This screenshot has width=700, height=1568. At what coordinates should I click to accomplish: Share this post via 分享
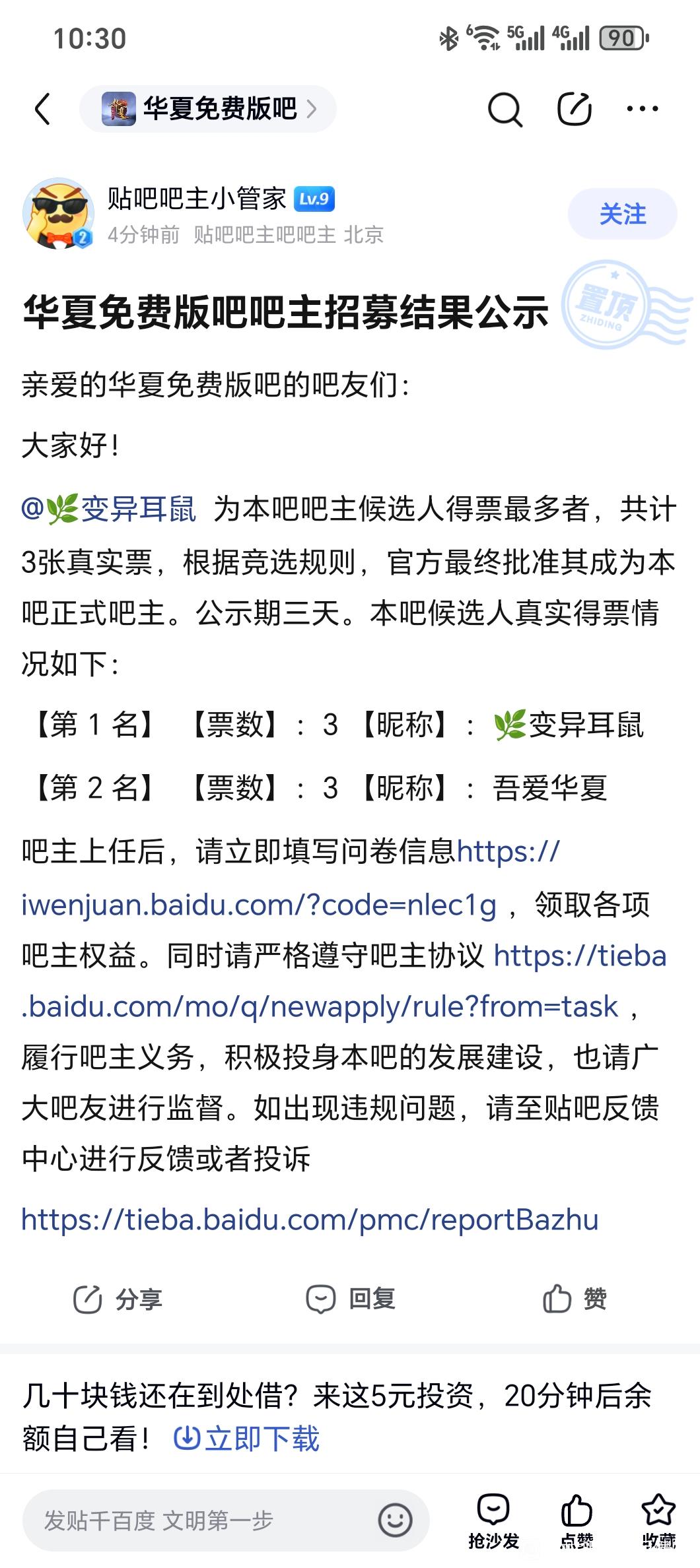click(118, 1299)
